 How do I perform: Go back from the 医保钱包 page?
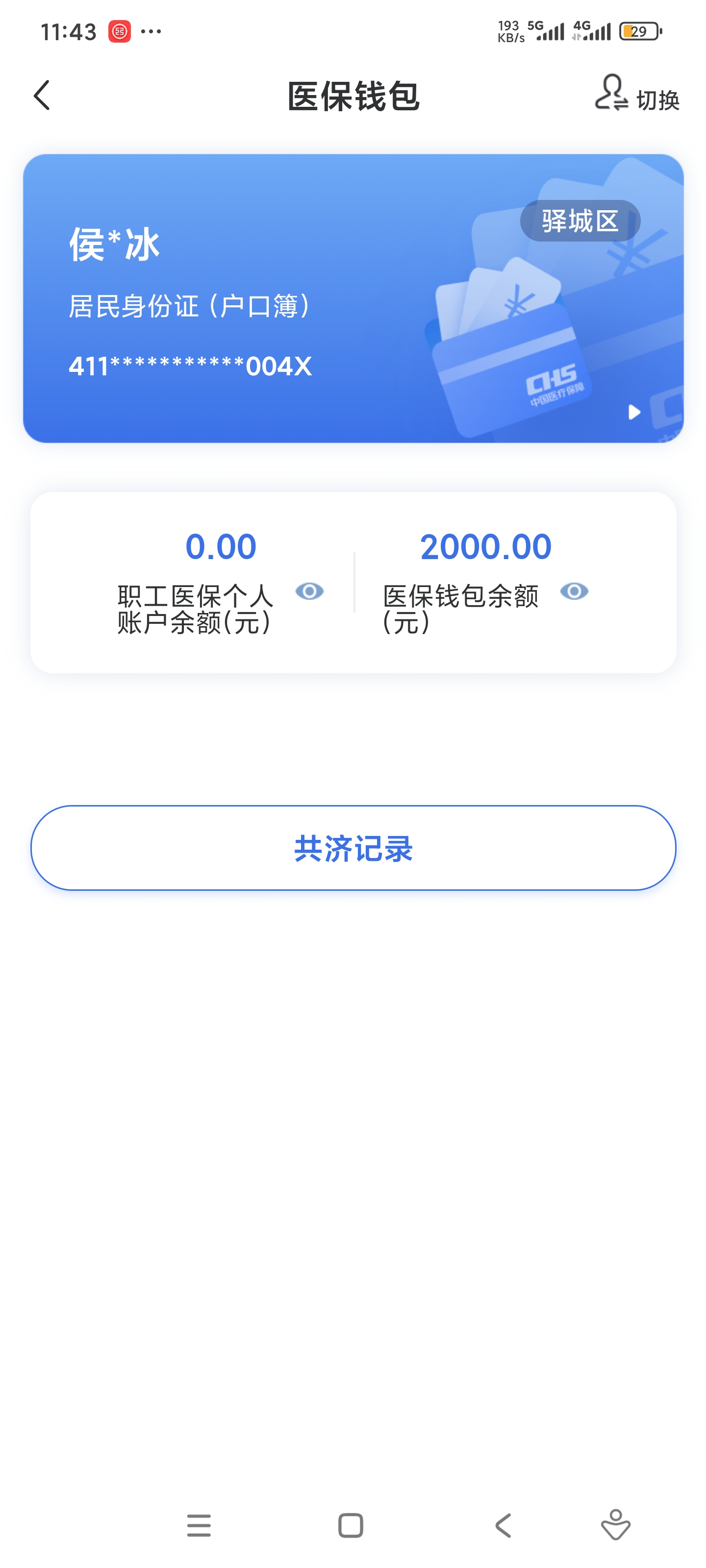41,96
